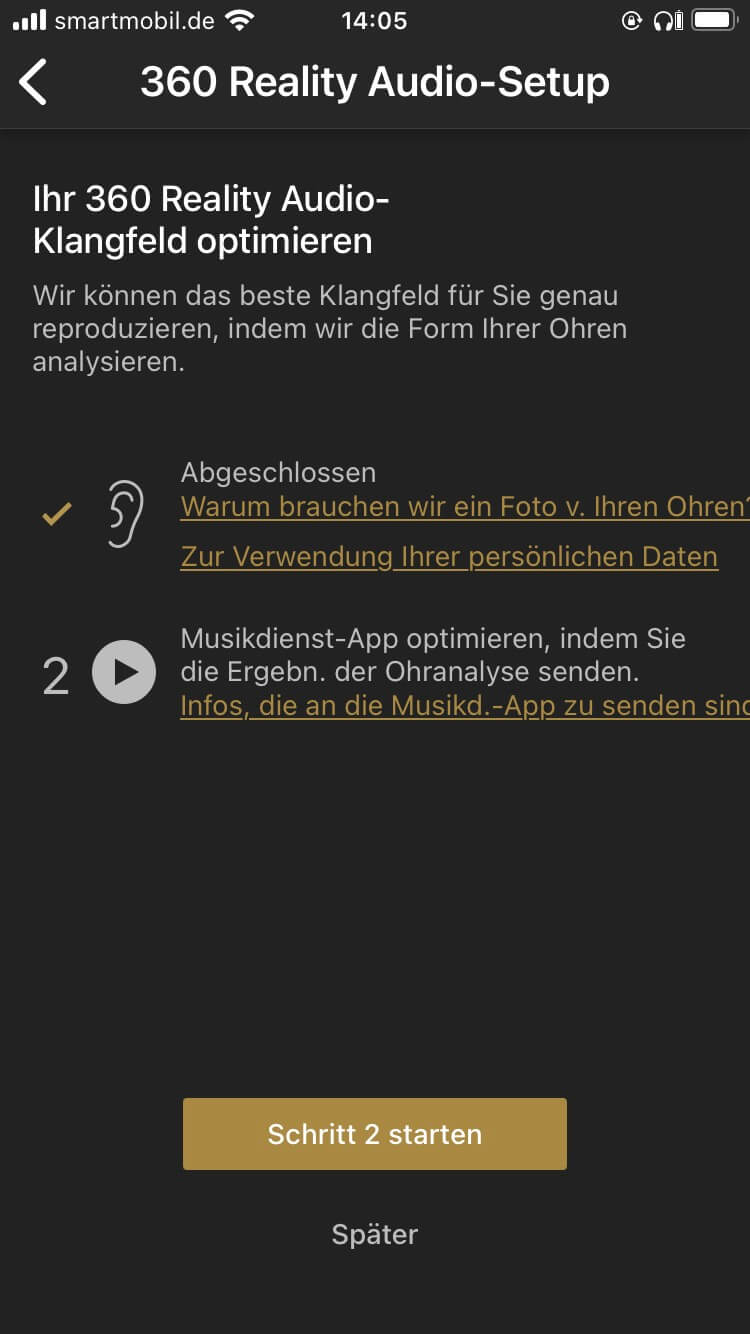Tap the step 2 play icon

click(x=124, y=673)
